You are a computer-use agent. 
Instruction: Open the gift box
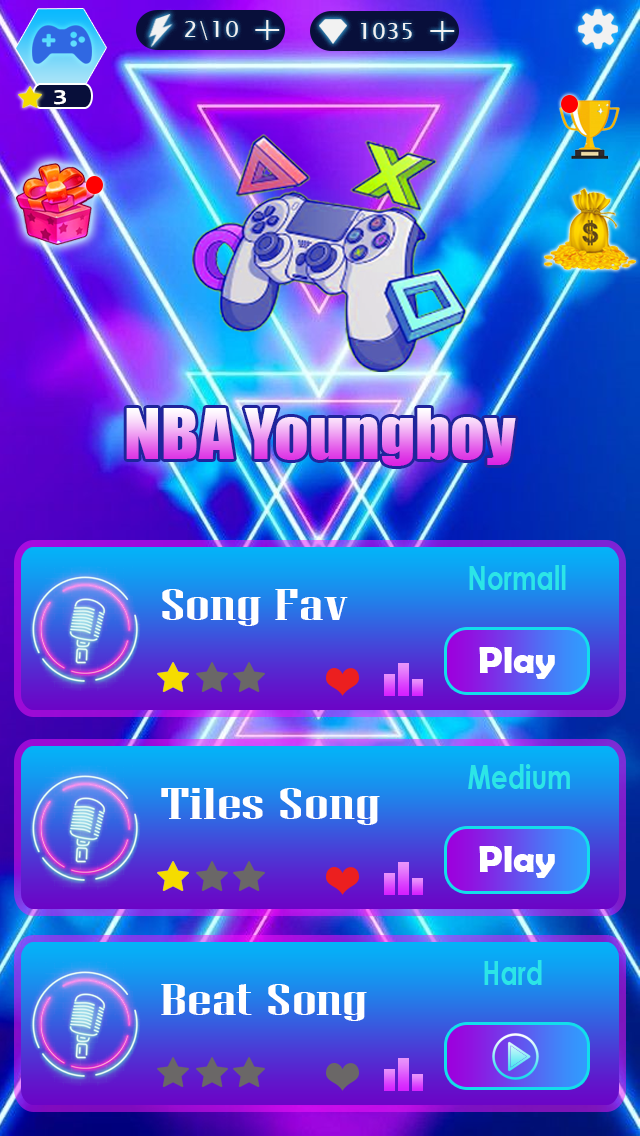(56, 204)
